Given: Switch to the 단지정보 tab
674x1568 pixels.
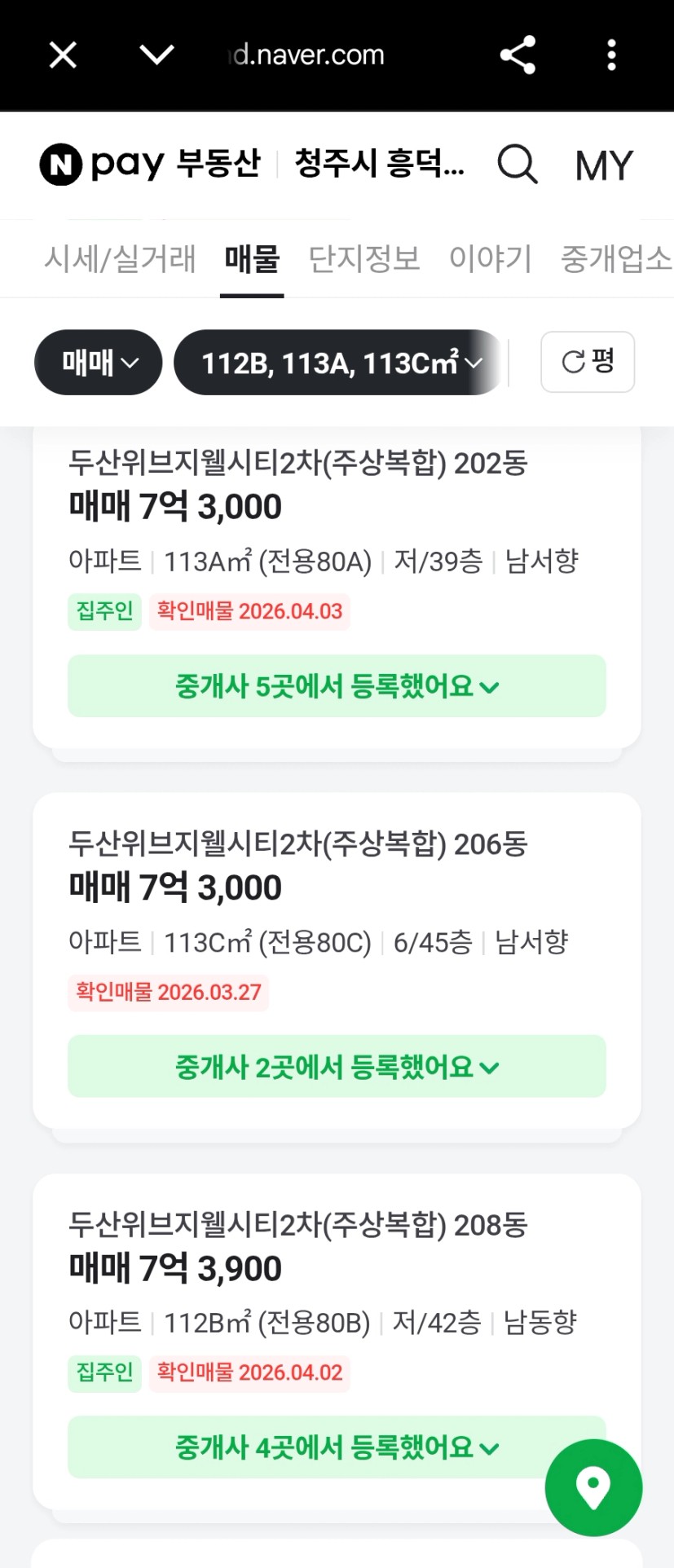Looking at the screenshot, I should click(x=364, y=258).
